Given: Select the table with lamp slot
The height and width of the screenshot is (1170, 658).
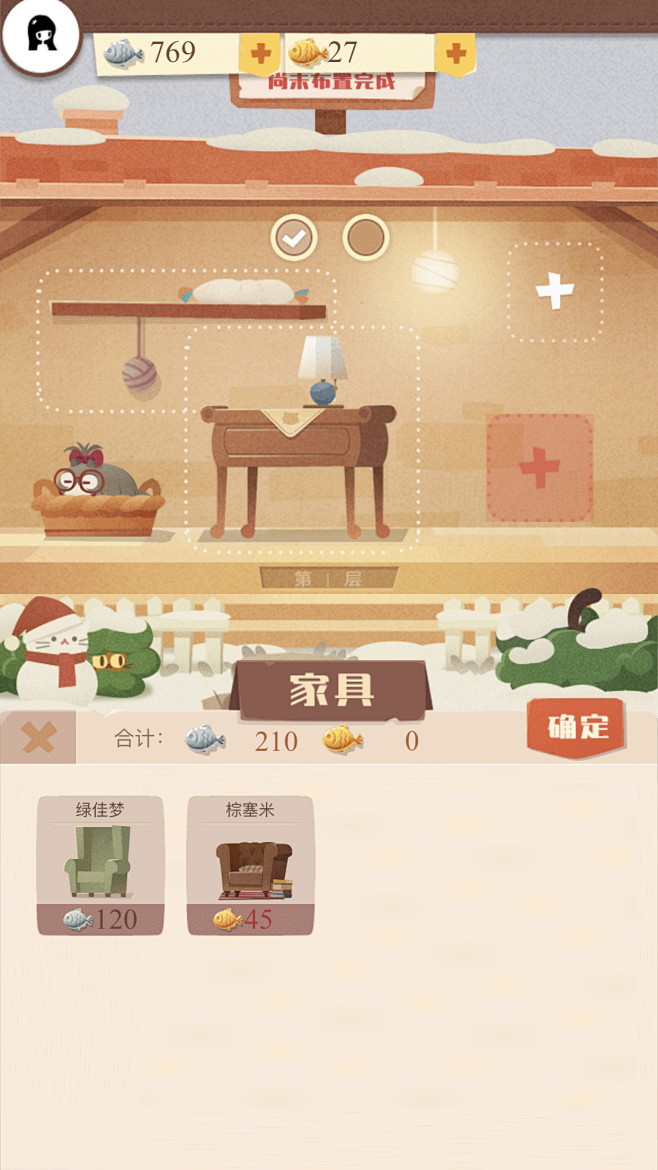Looking at the screenshot, I should 300,440.
